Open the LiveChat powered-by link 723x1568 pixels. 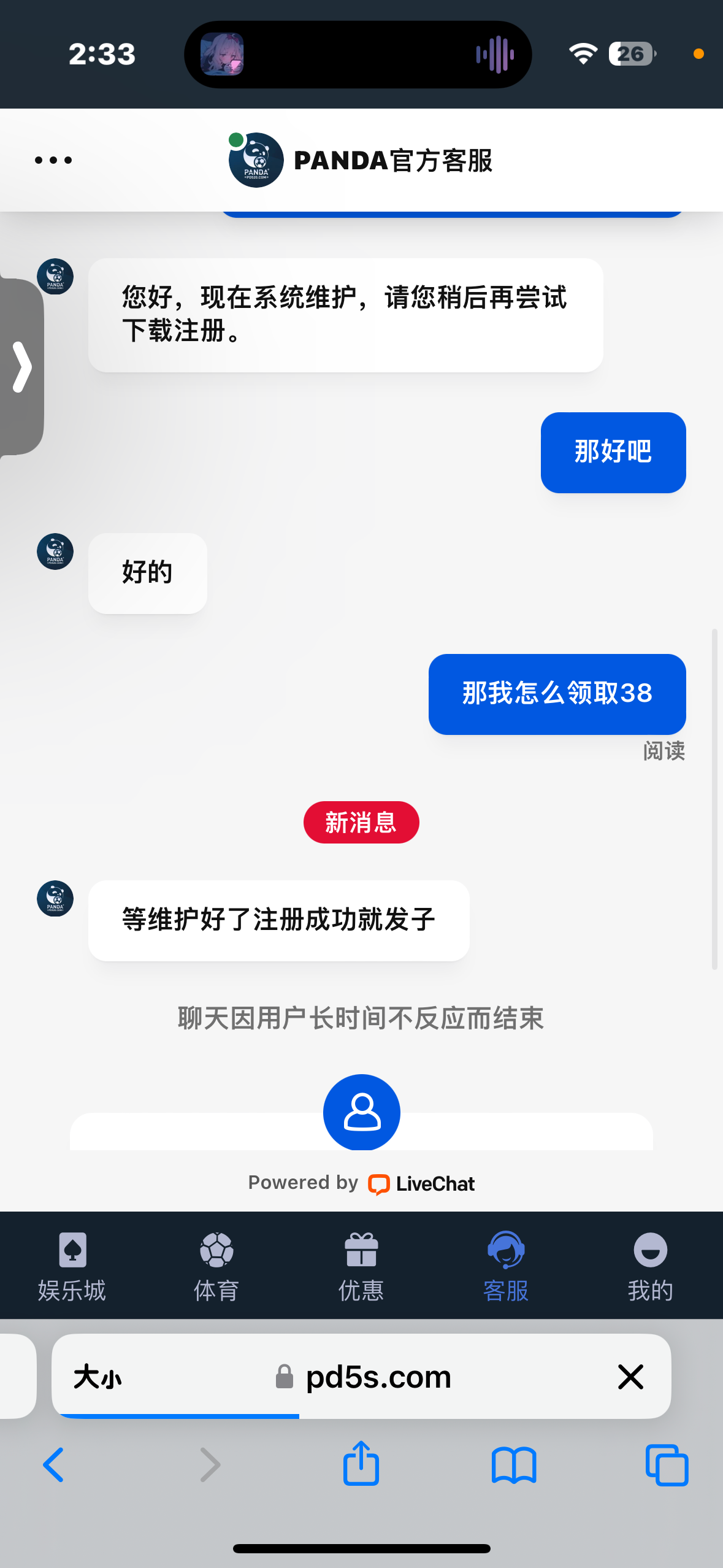pos(422,1183)
